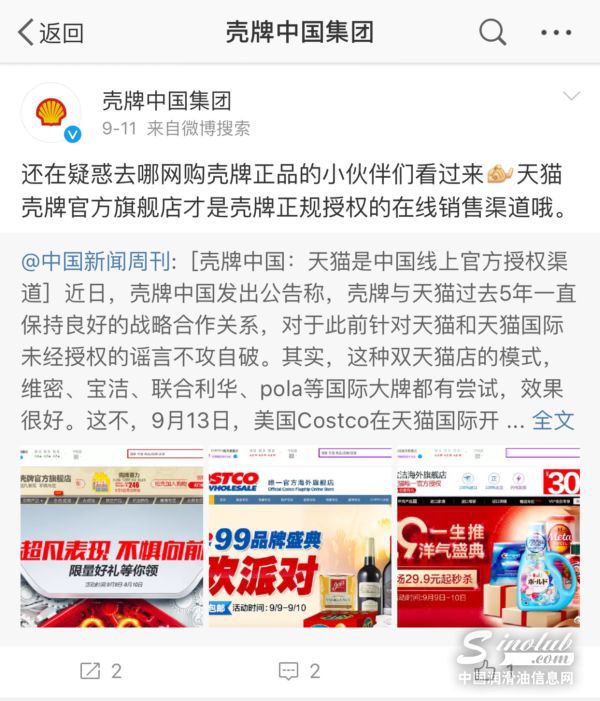View the overseas flagship store image
The width and height of the screenshot is (600, 701).
pyautogui.click(x=488, y=537)
